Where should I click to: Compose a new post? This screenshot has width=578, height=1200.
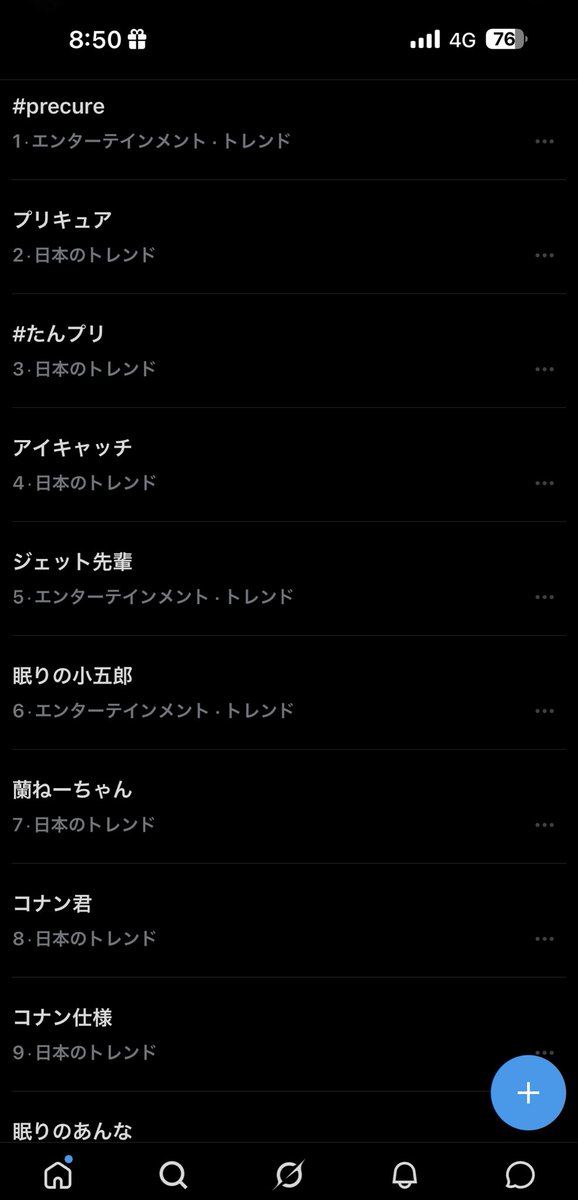pos(528,1093)
